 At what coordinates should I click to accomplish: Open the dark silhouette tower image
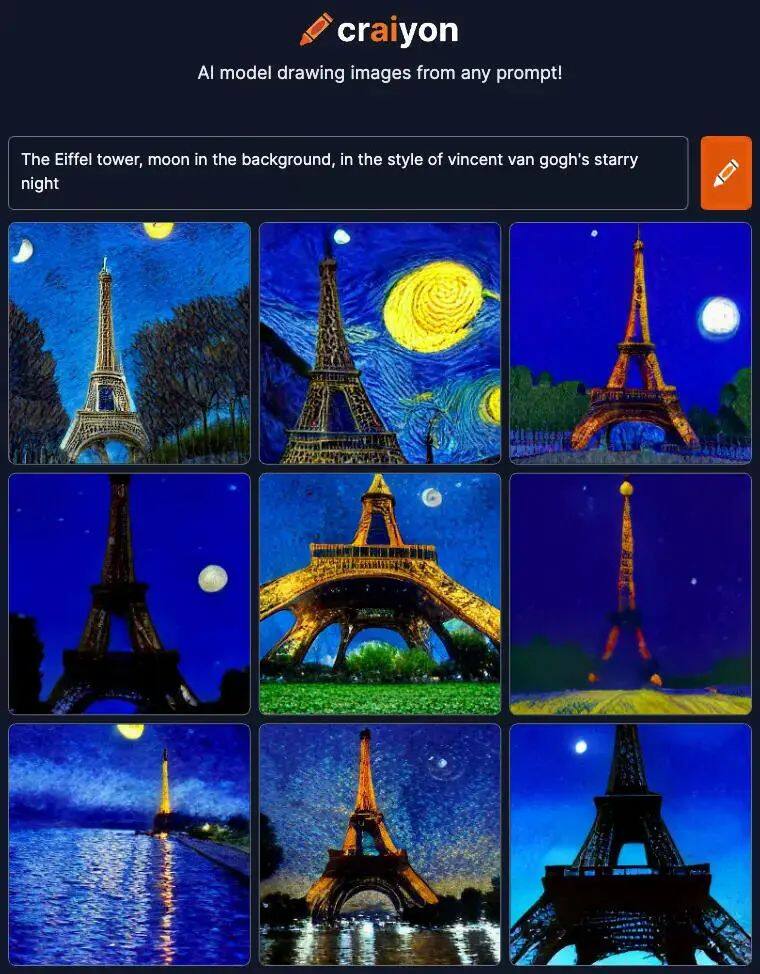tap(129, 593)
